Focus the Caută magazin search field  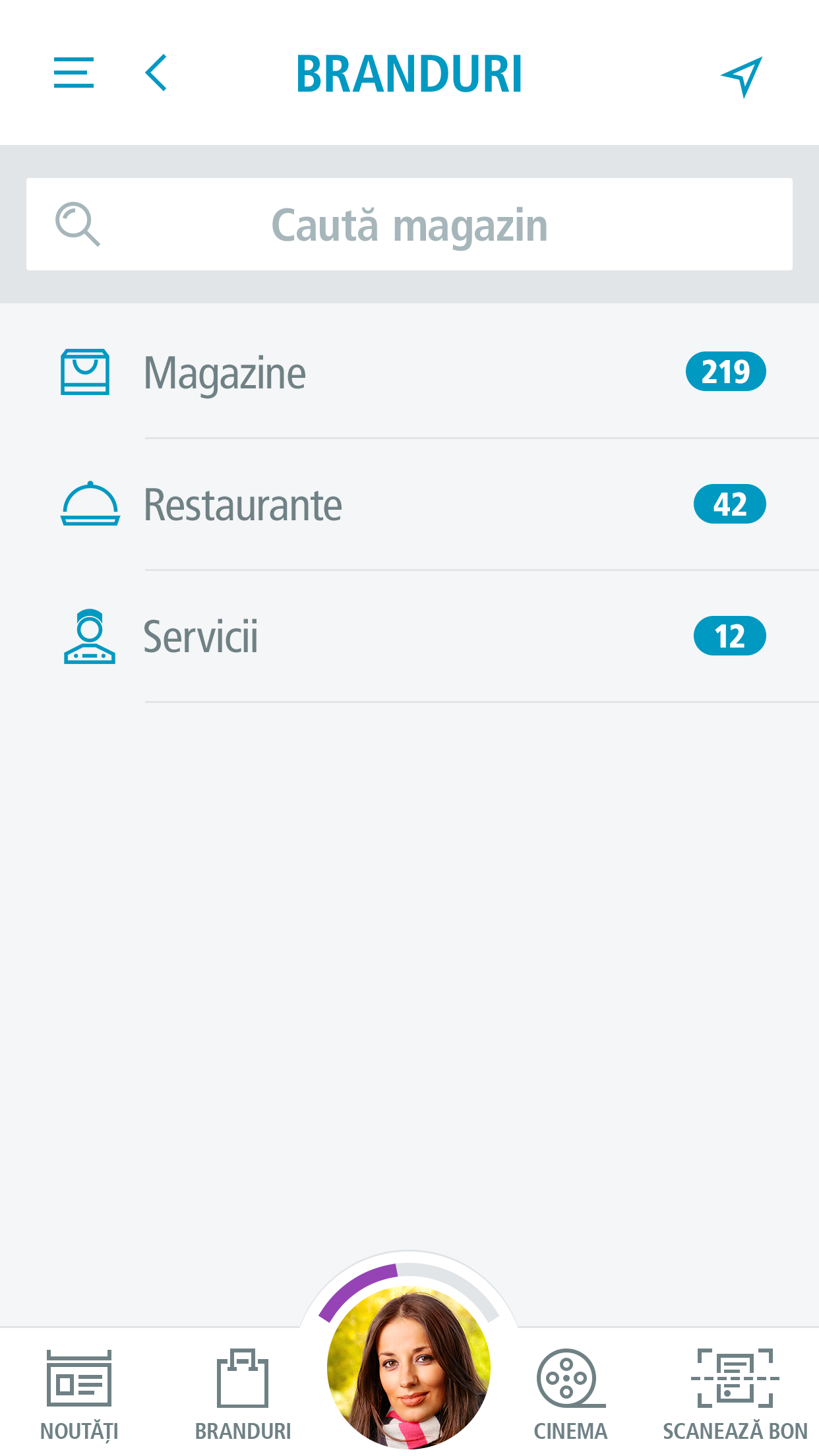pyautogui.click(x=409, y=224)
